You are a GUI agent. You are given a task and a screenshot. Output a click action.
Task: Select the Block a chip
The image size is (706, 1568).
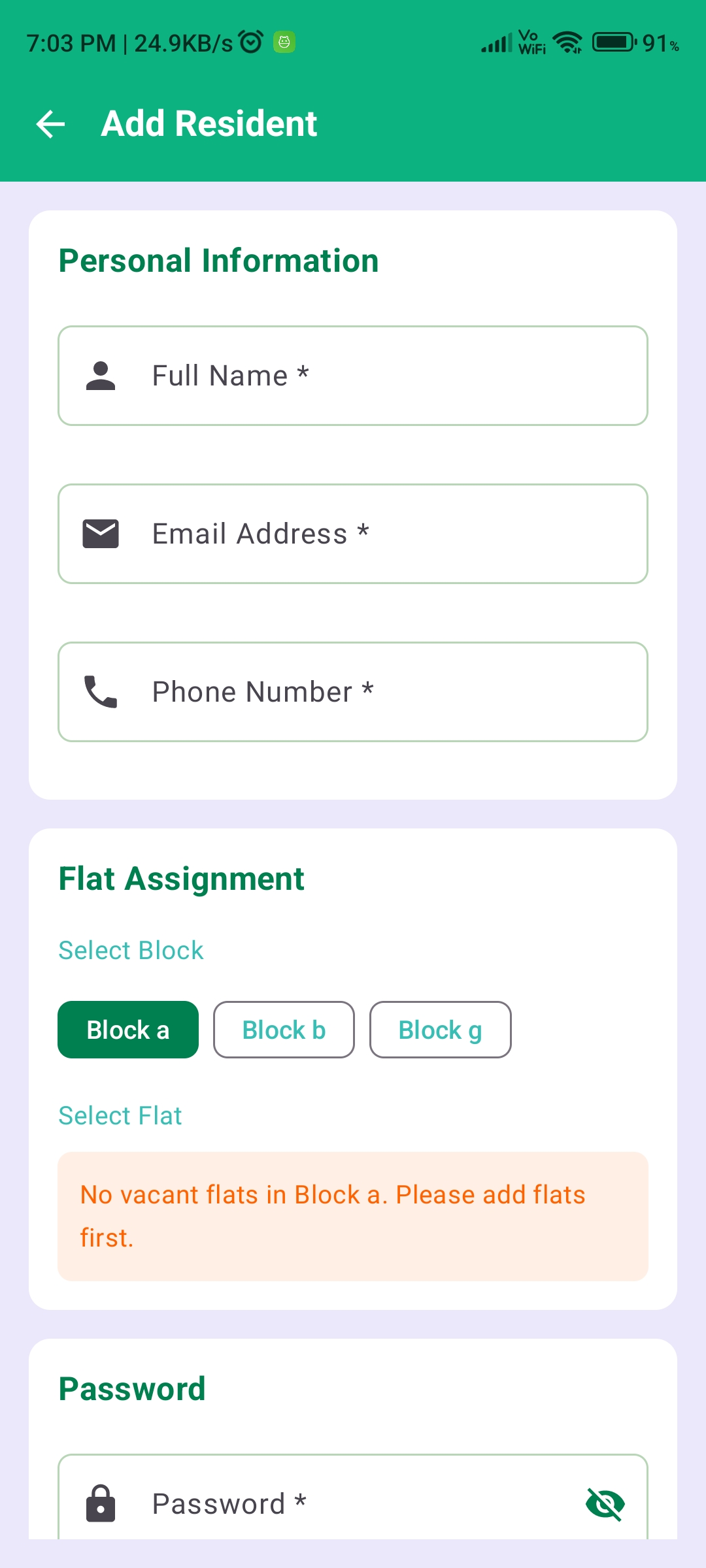128,1030
